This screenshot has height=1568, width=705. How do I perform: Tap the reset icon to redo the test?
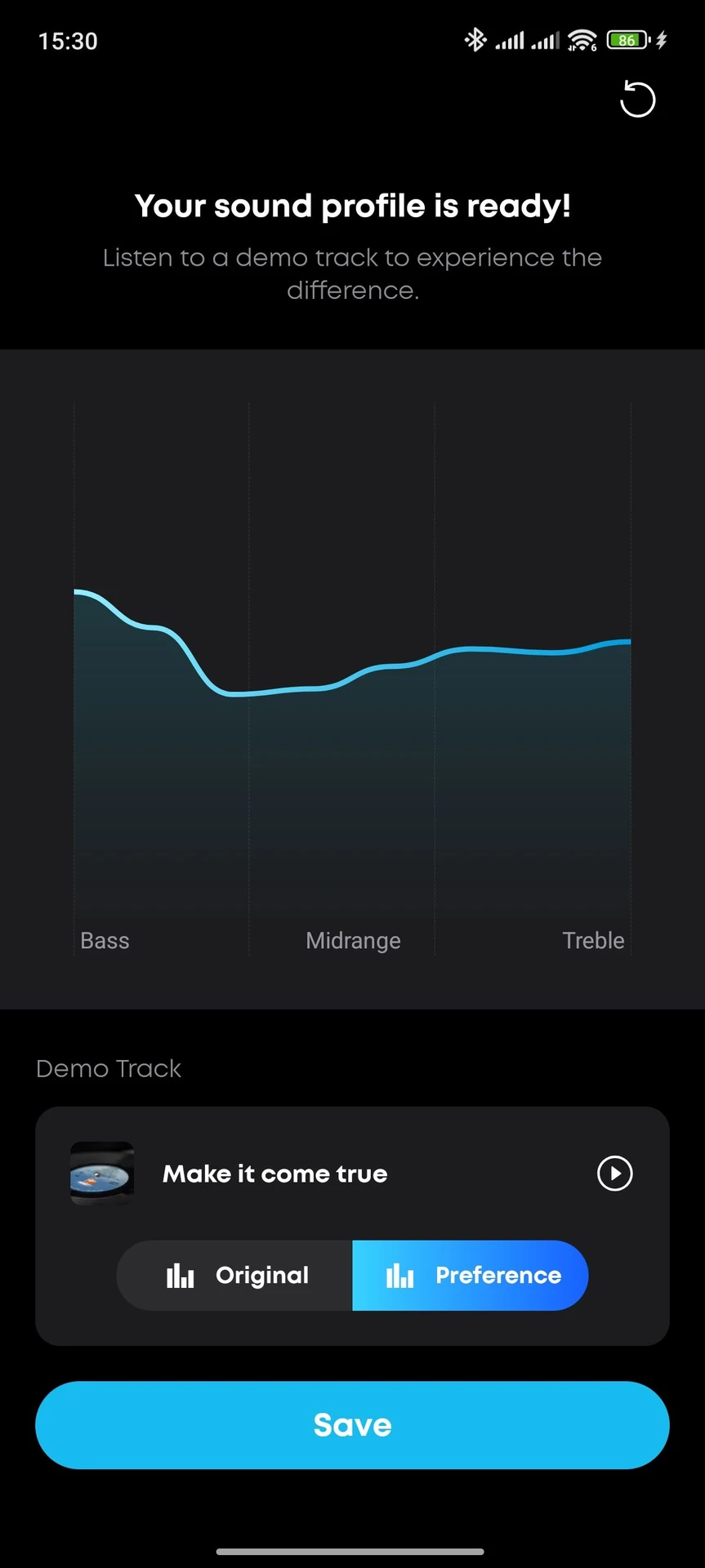(637, 100)
